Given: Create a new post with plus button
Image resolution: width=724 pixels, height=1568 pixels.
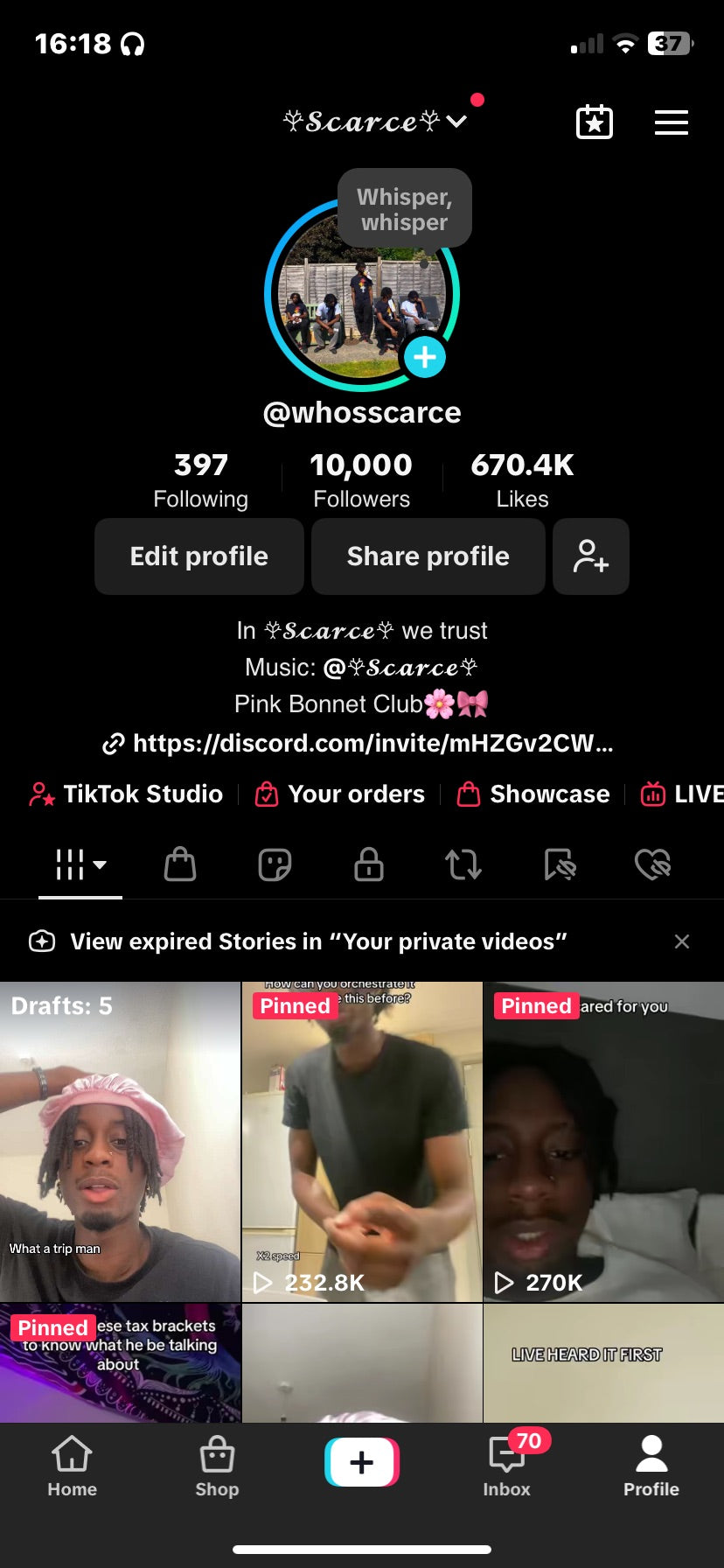Looking at the screenshot, I should (362, 1462).
